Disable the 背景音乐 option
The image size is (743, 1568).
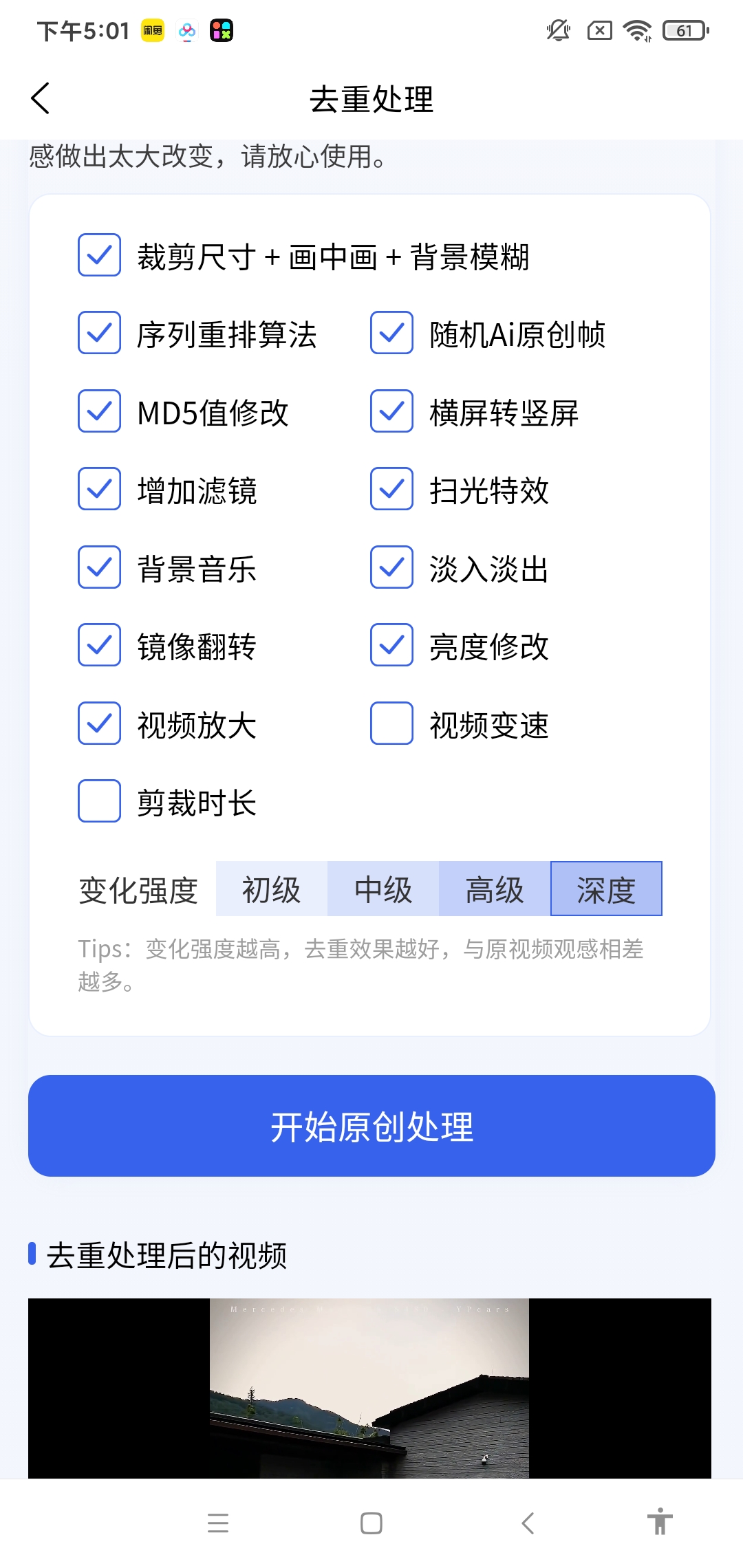pos(98,568)
